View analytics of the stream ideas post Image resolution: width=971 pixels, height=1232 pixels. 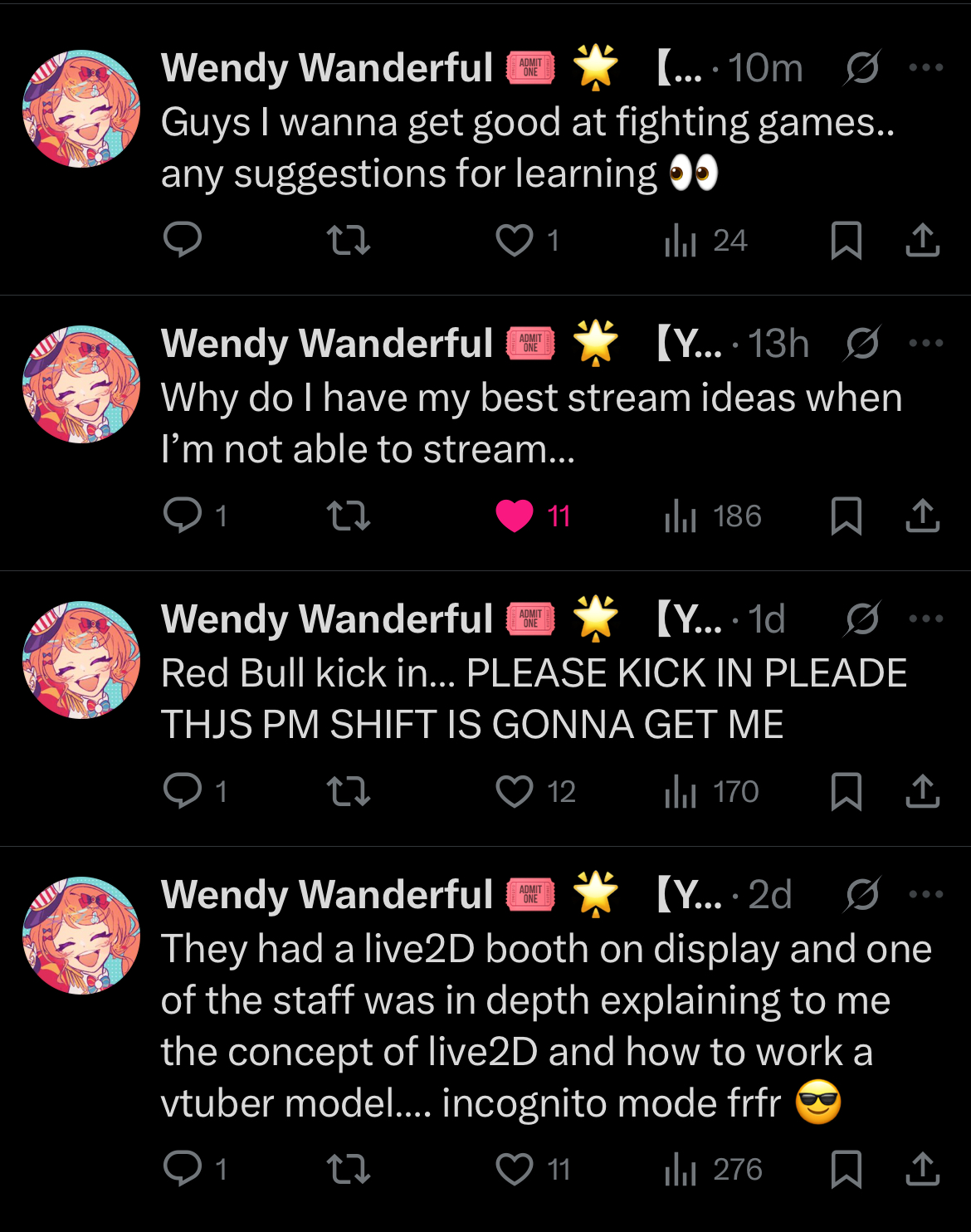tap(681, 516)
